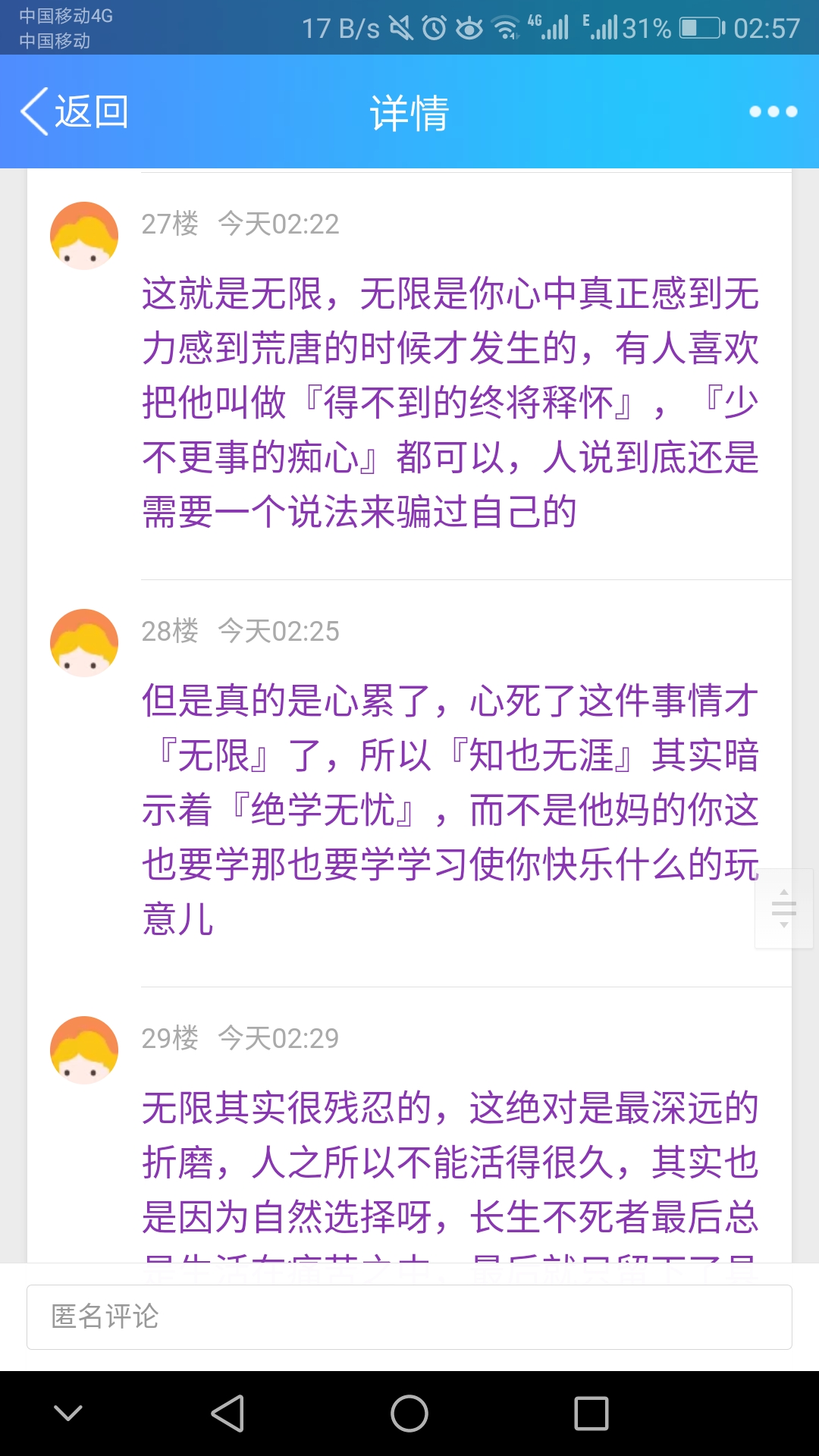Tap the system back triangle
This screenshot has height=1456, width=819.
(227, 1414)
